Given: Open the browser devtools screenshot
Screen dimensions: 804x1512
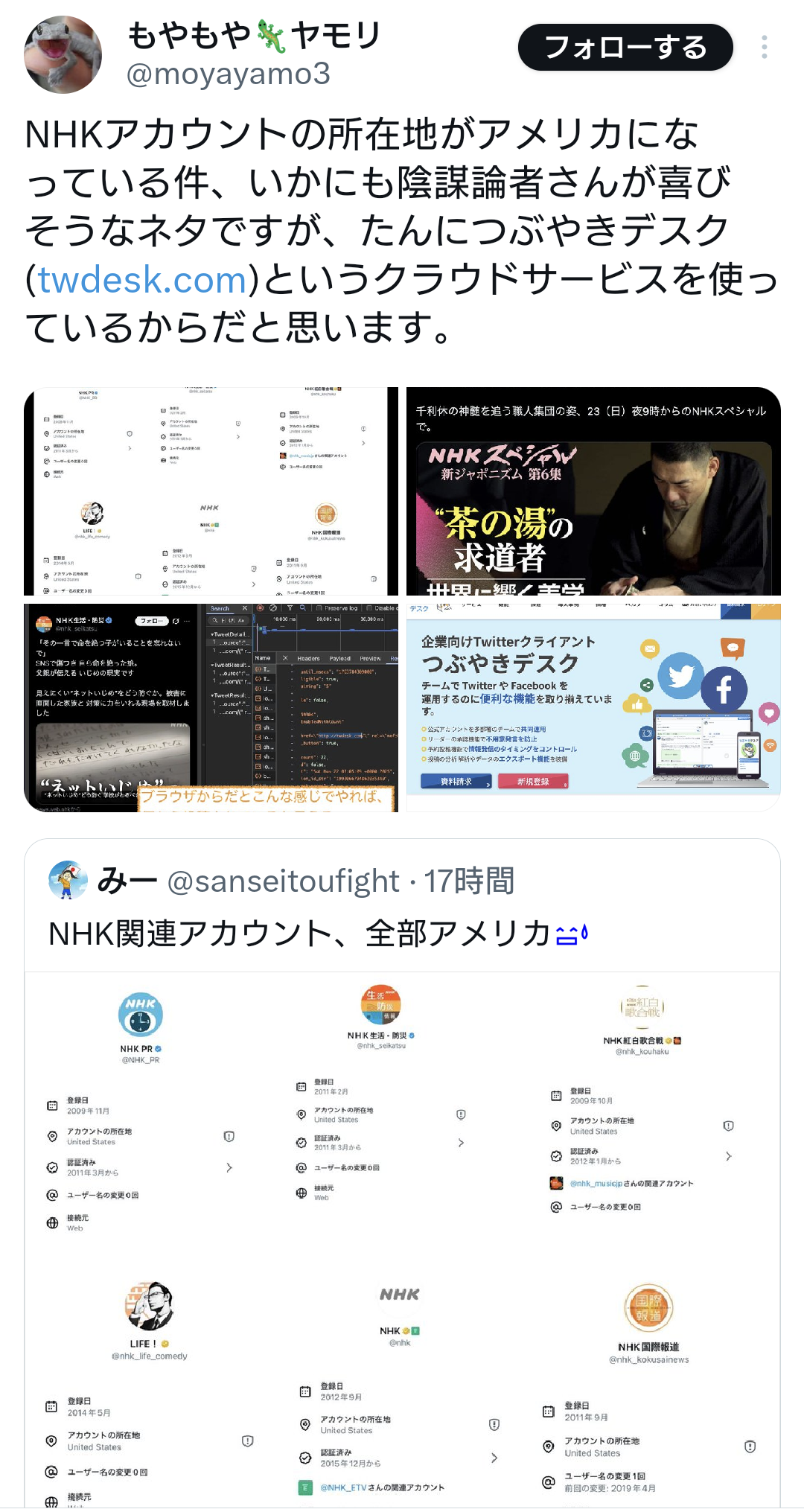Looking at the screenshot, I should pos(211,707).
